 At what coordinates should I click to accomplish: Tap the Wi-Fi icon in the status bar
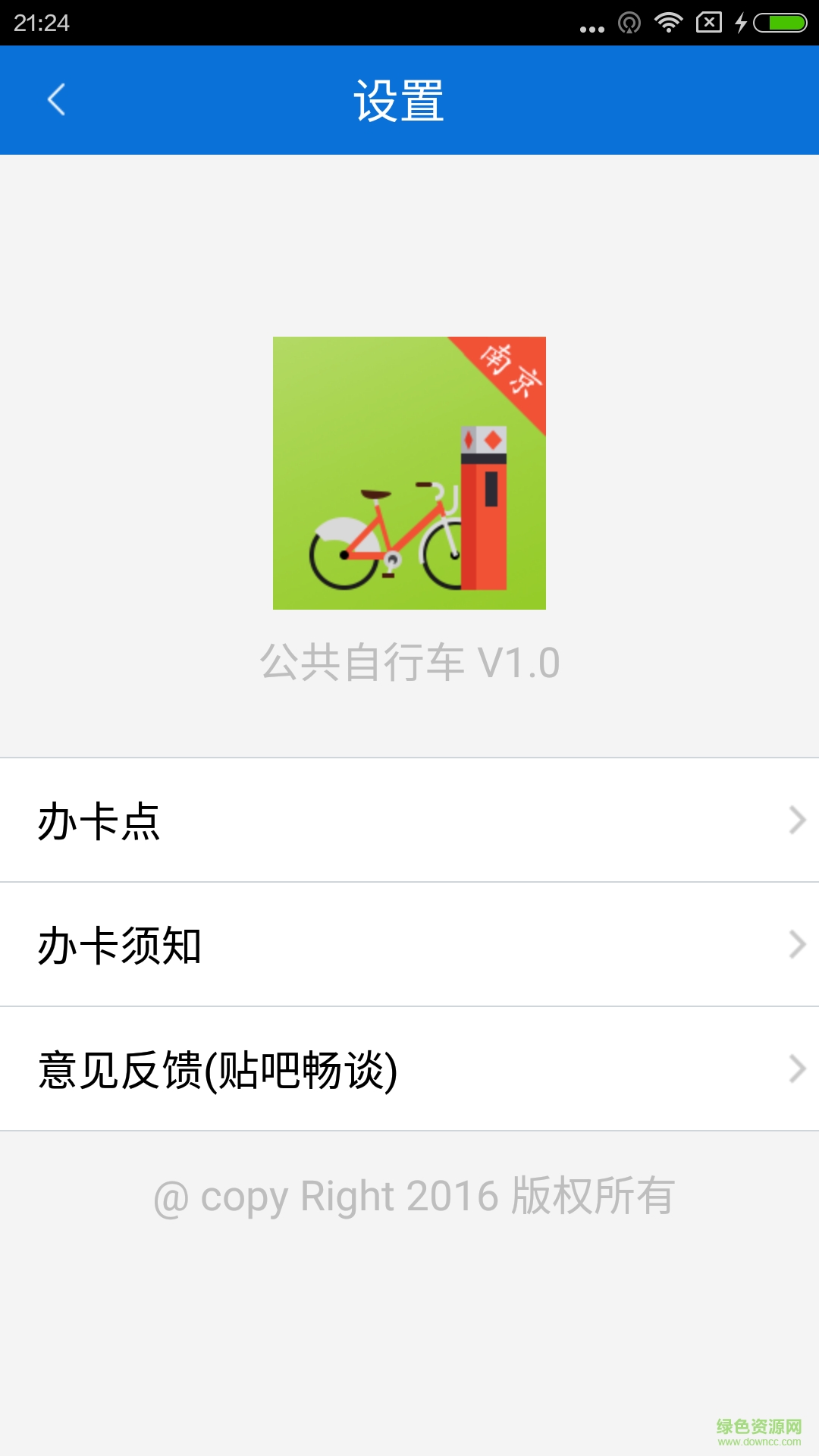coord(668,20)
